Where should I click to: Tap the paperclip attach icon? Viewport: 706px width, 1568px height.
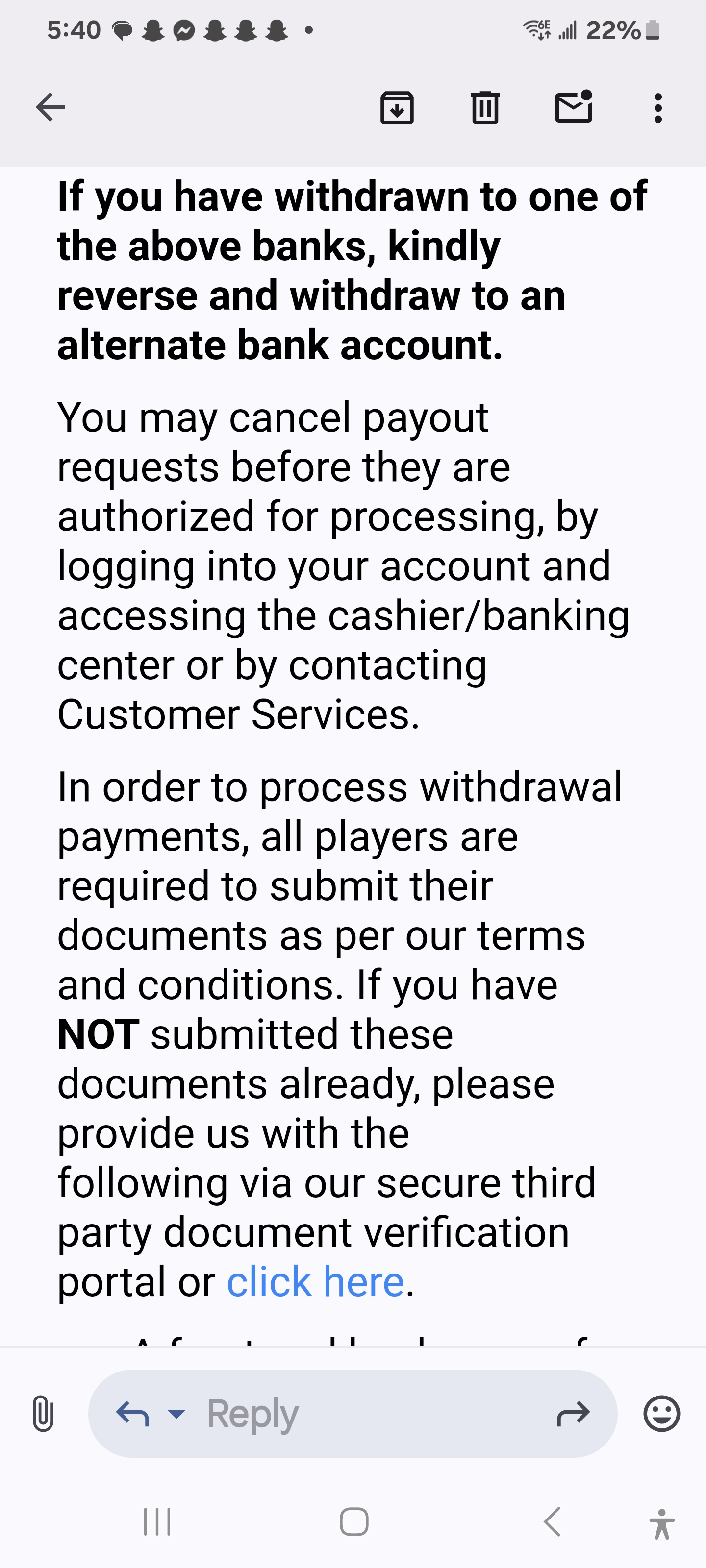tap(43, 1413)
